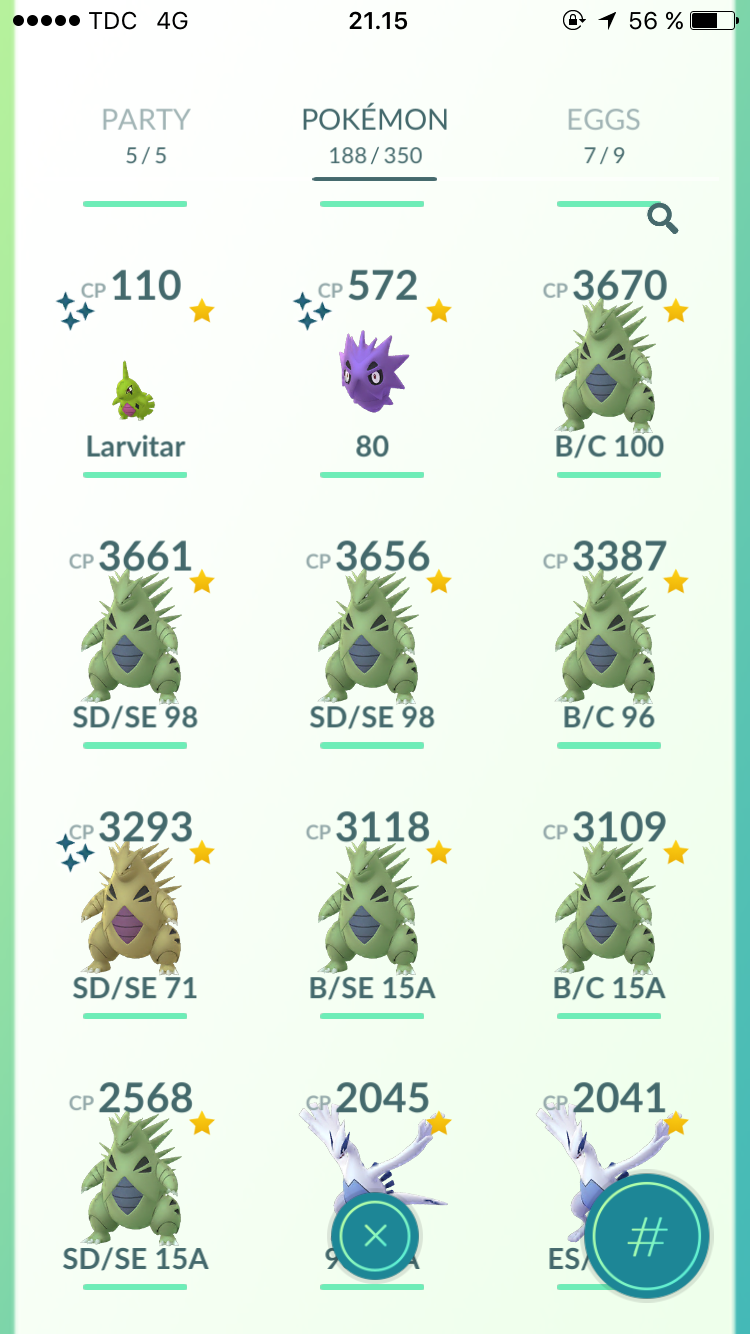The image size is (750, 1334).
Task: Open the search magnifier icon
Action: pyautogui.click(x=662, y=218)
